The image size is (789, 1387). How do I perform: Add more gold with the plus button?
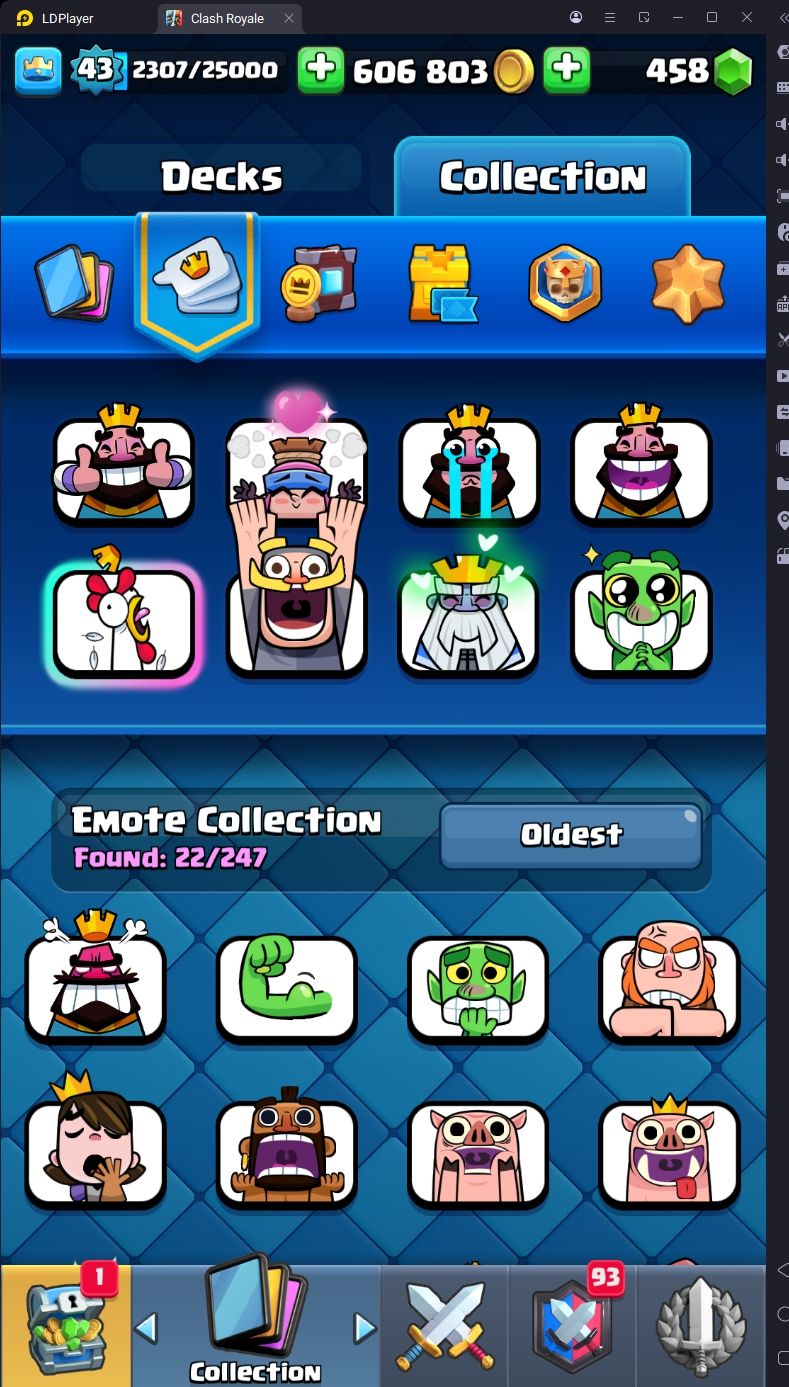coord(321,70)
